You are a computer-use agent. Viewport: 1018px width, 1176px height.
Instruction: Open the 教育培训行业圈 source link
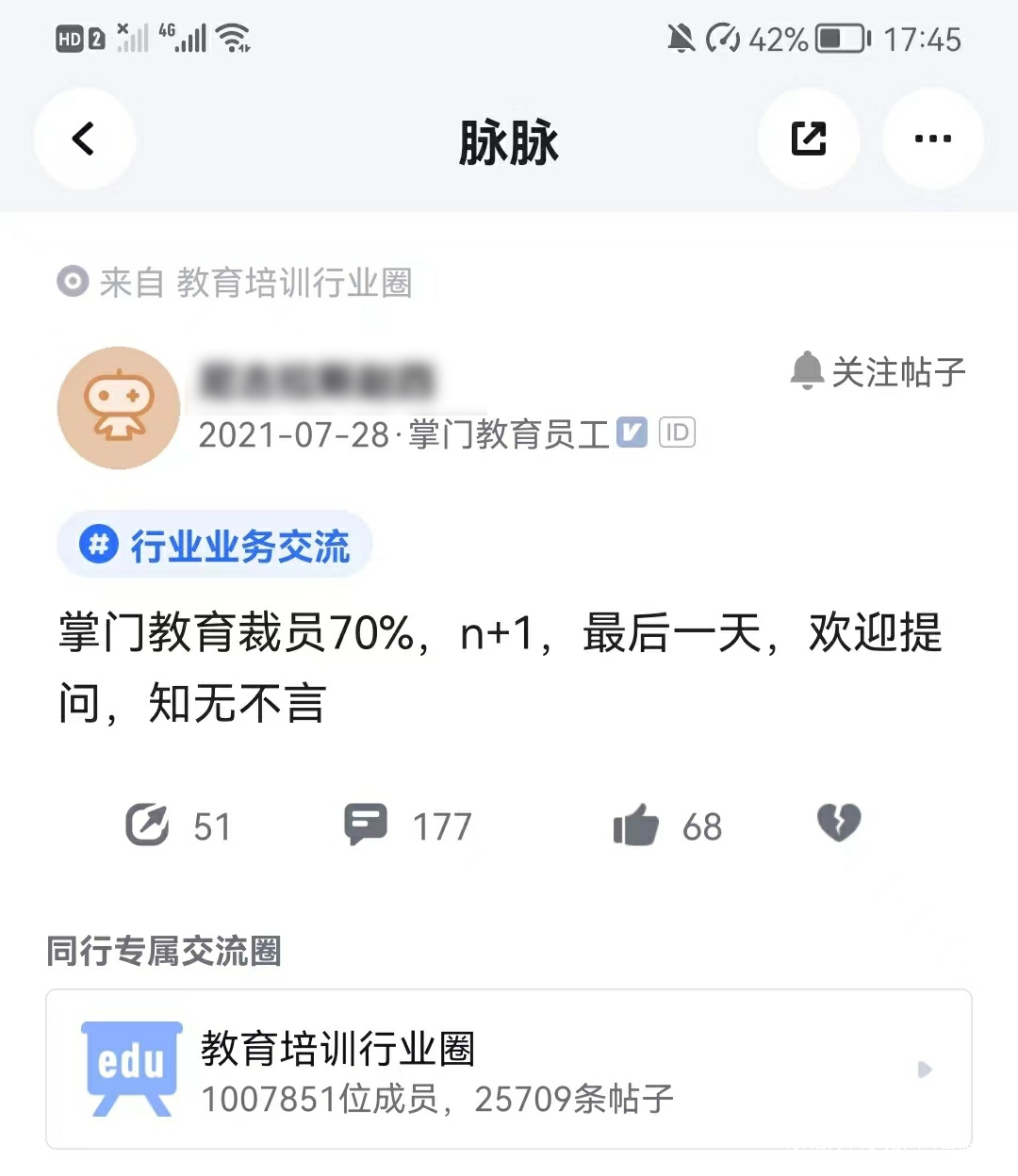[293, 283]
